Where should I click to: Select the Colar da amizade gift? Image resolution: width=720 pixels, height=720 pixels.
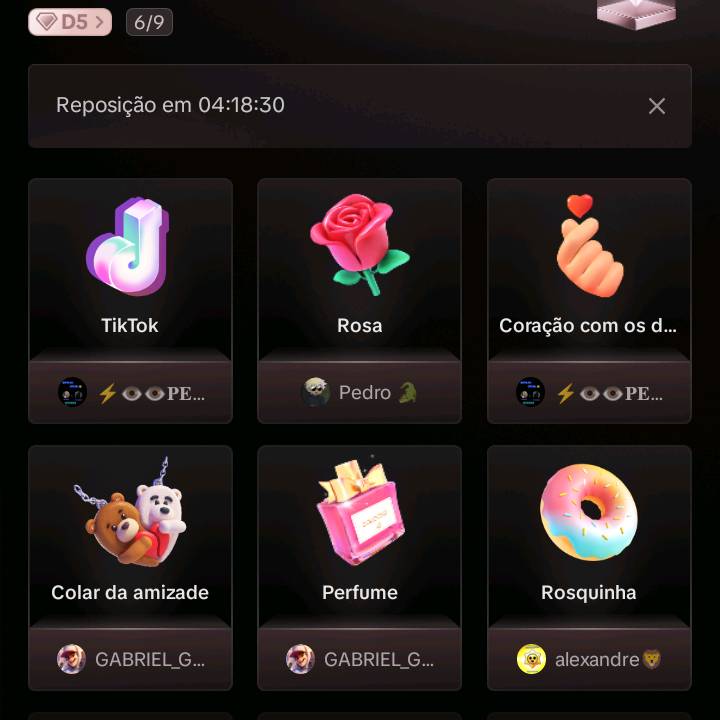point(130,537)
